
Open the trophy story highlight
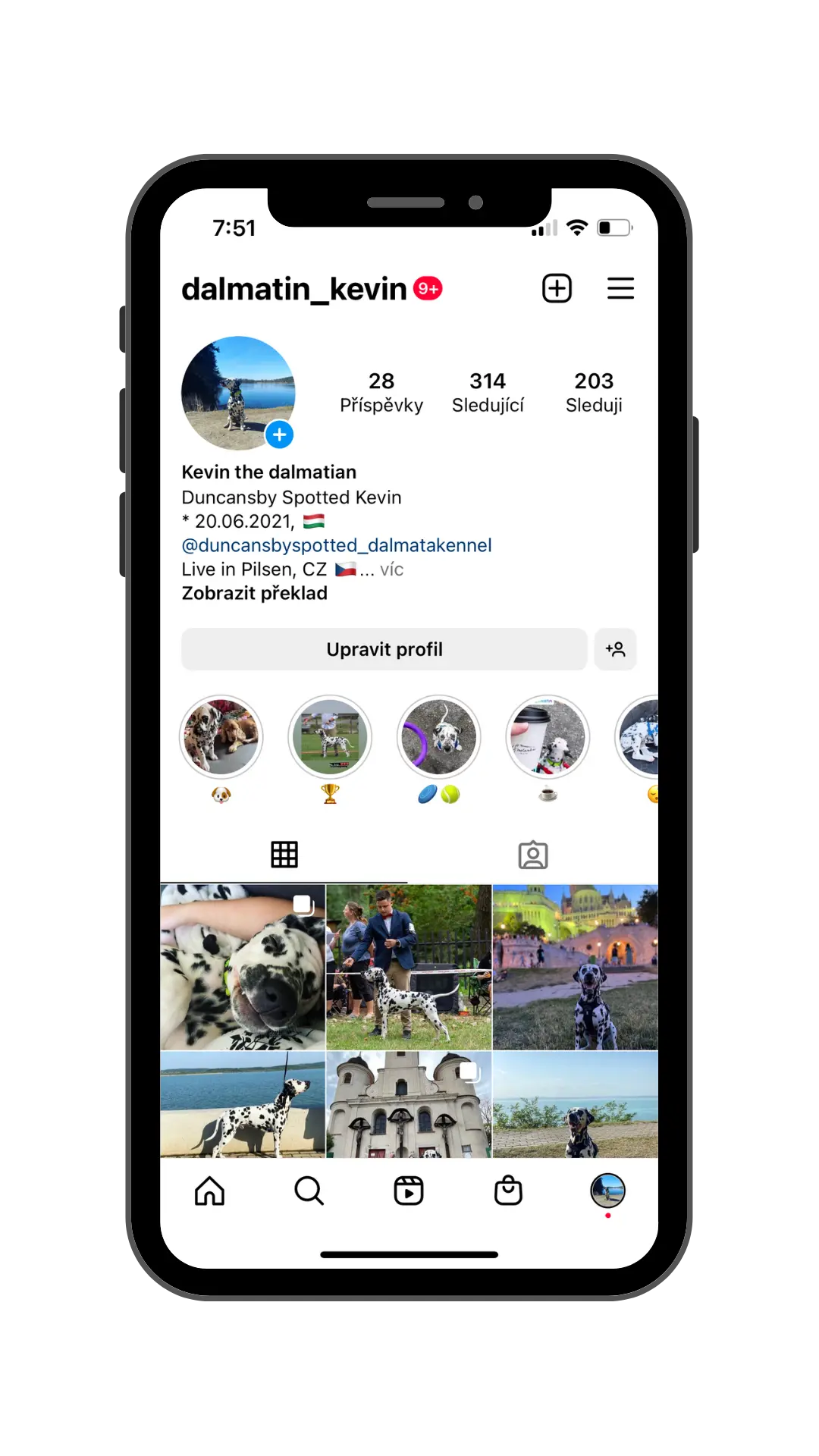[x=330, y=737]
